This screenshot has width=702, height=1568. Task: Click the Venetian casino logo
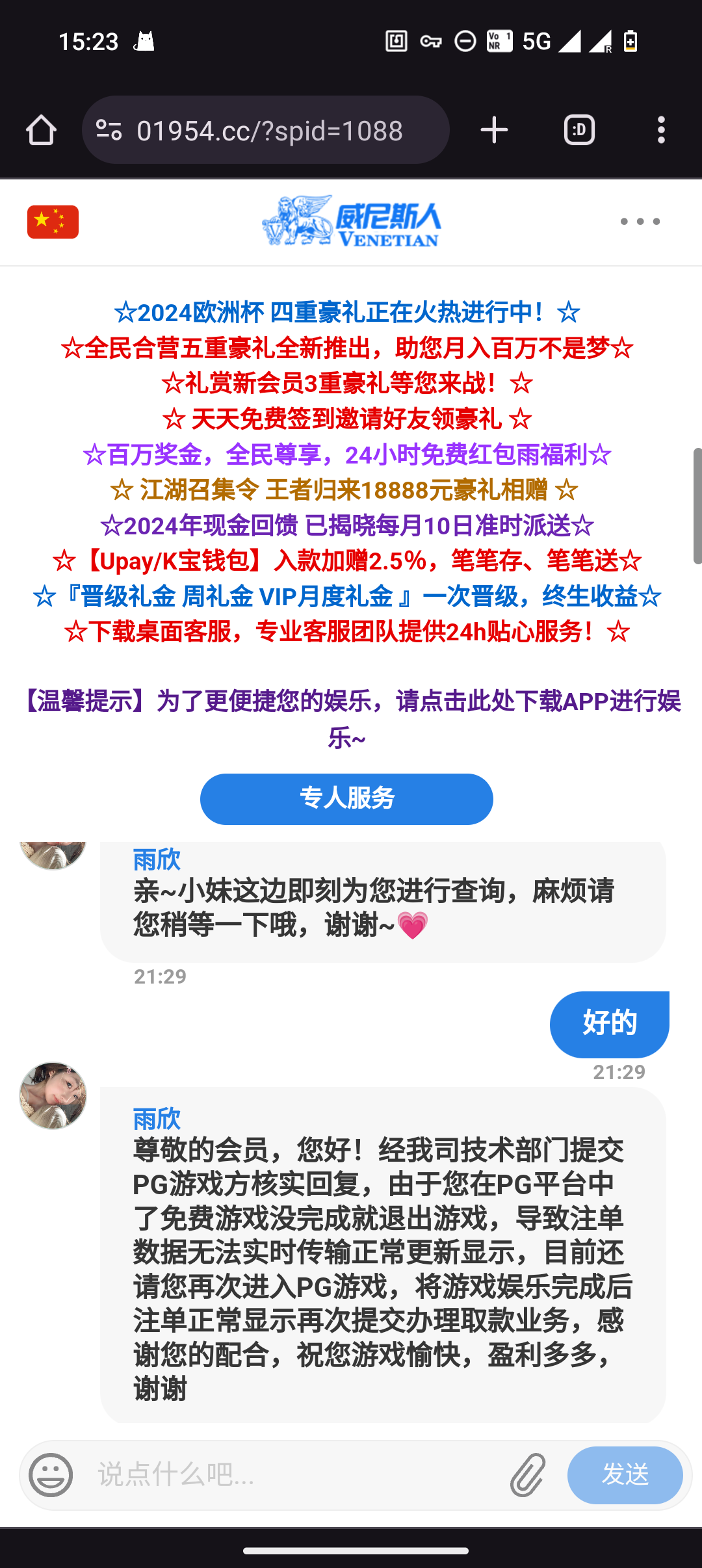[x=351, y=222]
